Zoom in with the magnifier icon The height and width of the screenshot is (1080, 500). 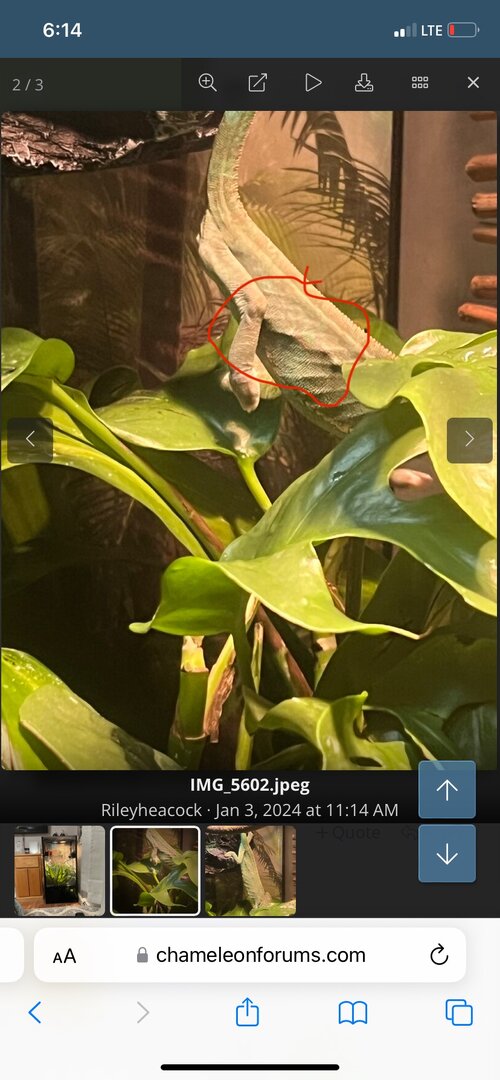[x=207, y=83]
